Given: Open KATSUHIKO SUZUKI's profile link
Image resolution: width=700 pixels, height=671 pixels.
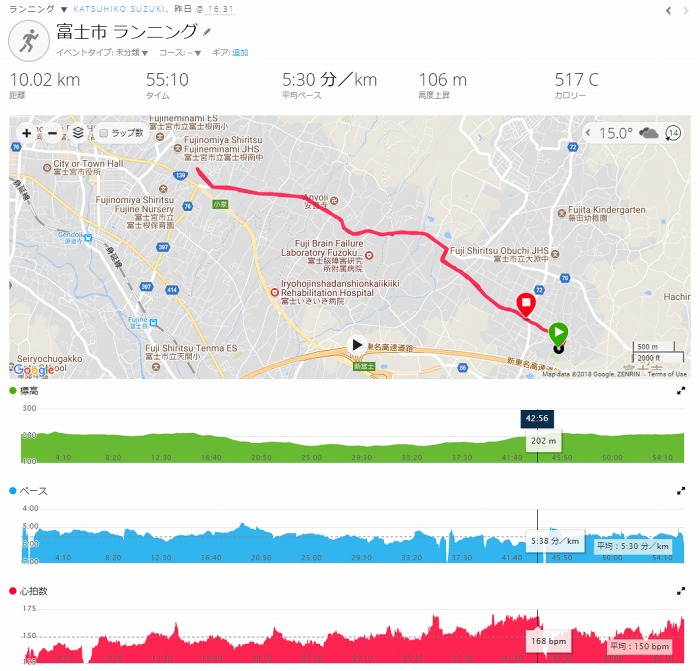Looking at the screenshot, I should click(x=119, y=8).
